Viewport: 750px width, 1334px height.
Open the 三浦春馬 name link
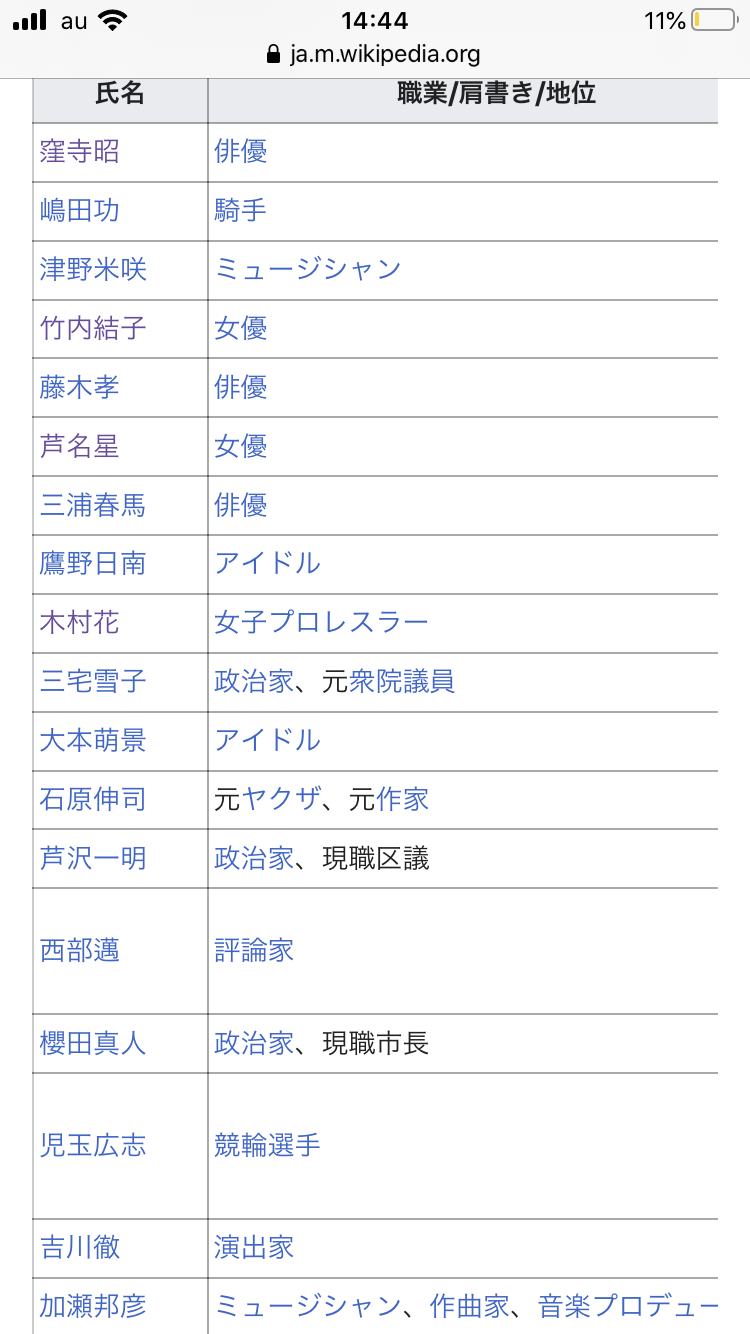93,506
